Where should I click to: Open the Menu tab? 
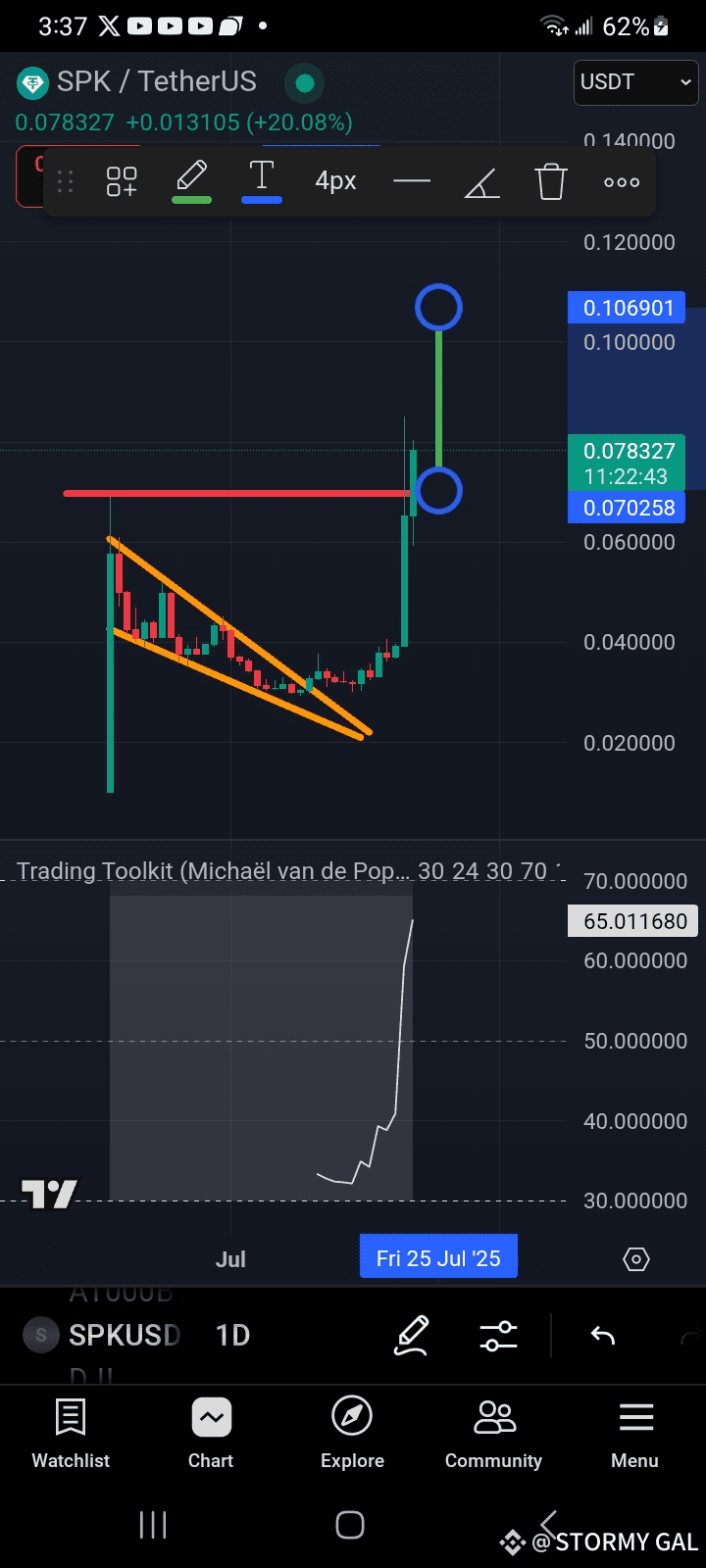[635, 1434]
